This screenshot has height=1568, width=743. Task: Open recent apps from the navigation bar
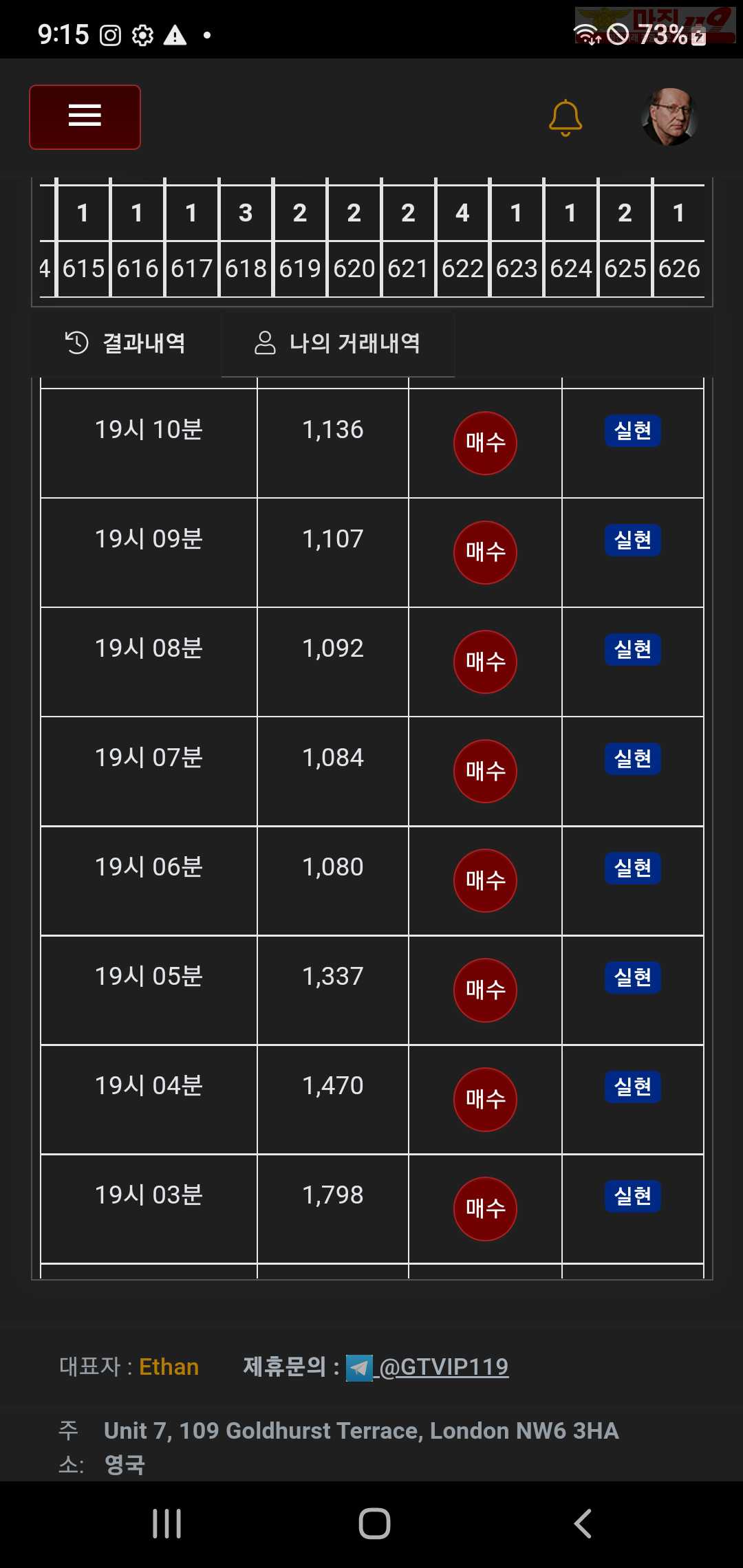[x=166, y=1523]
